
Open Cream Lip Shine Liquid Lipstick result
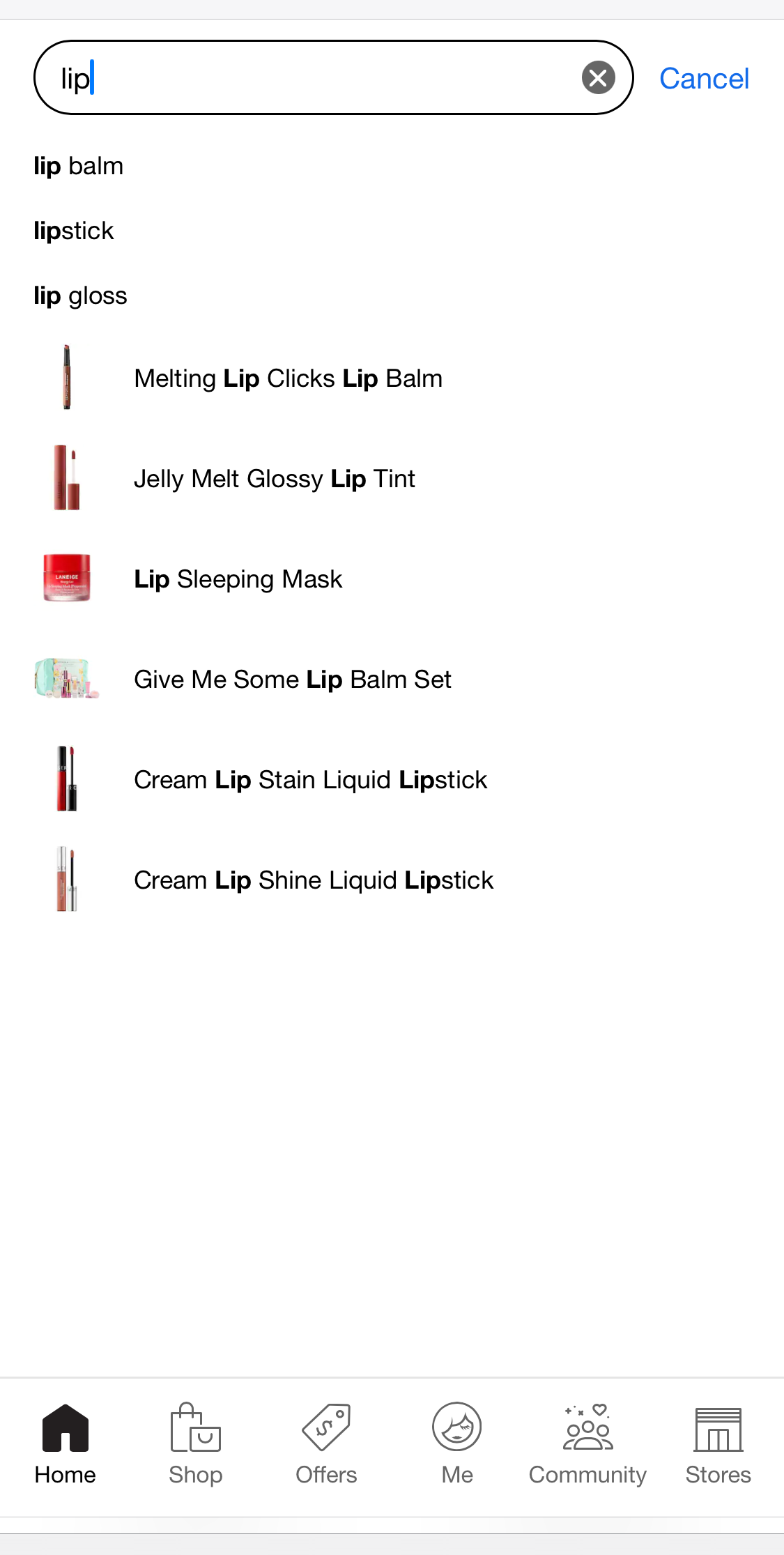click(314, 879)
